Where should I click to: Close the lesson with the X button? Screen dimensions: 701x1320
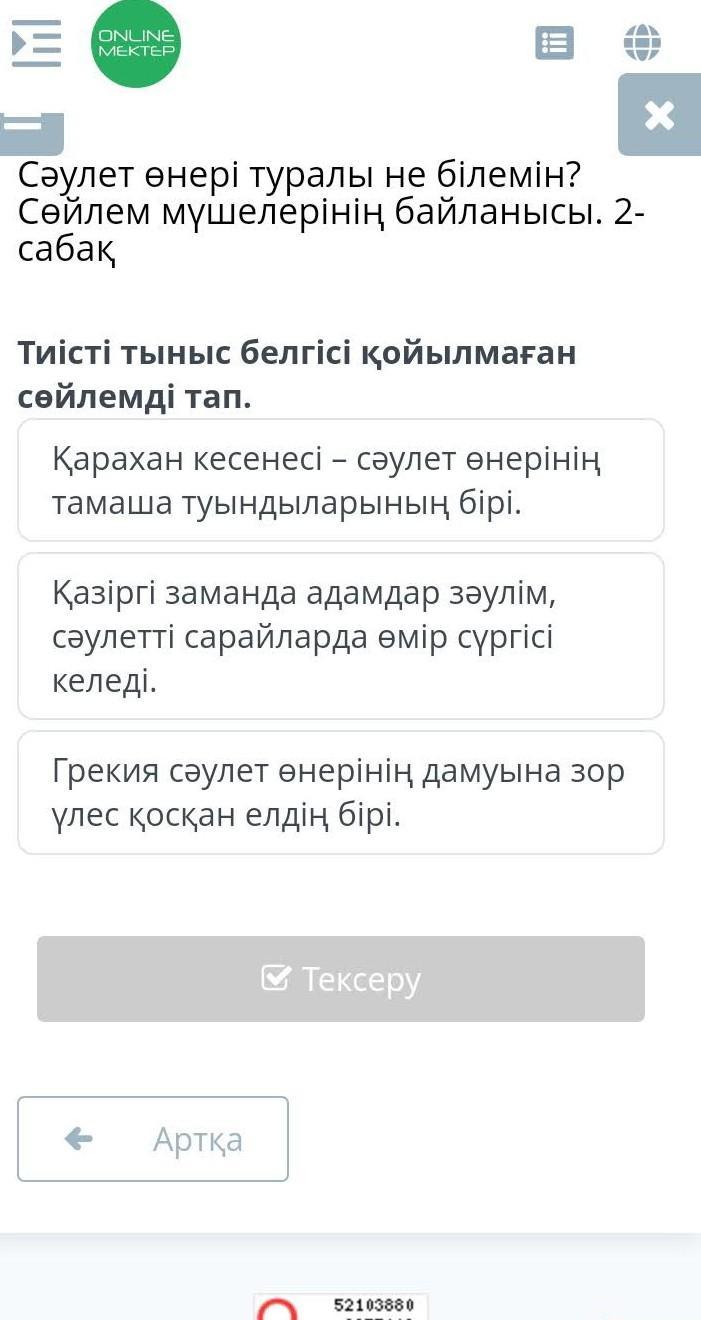point(659,115)
